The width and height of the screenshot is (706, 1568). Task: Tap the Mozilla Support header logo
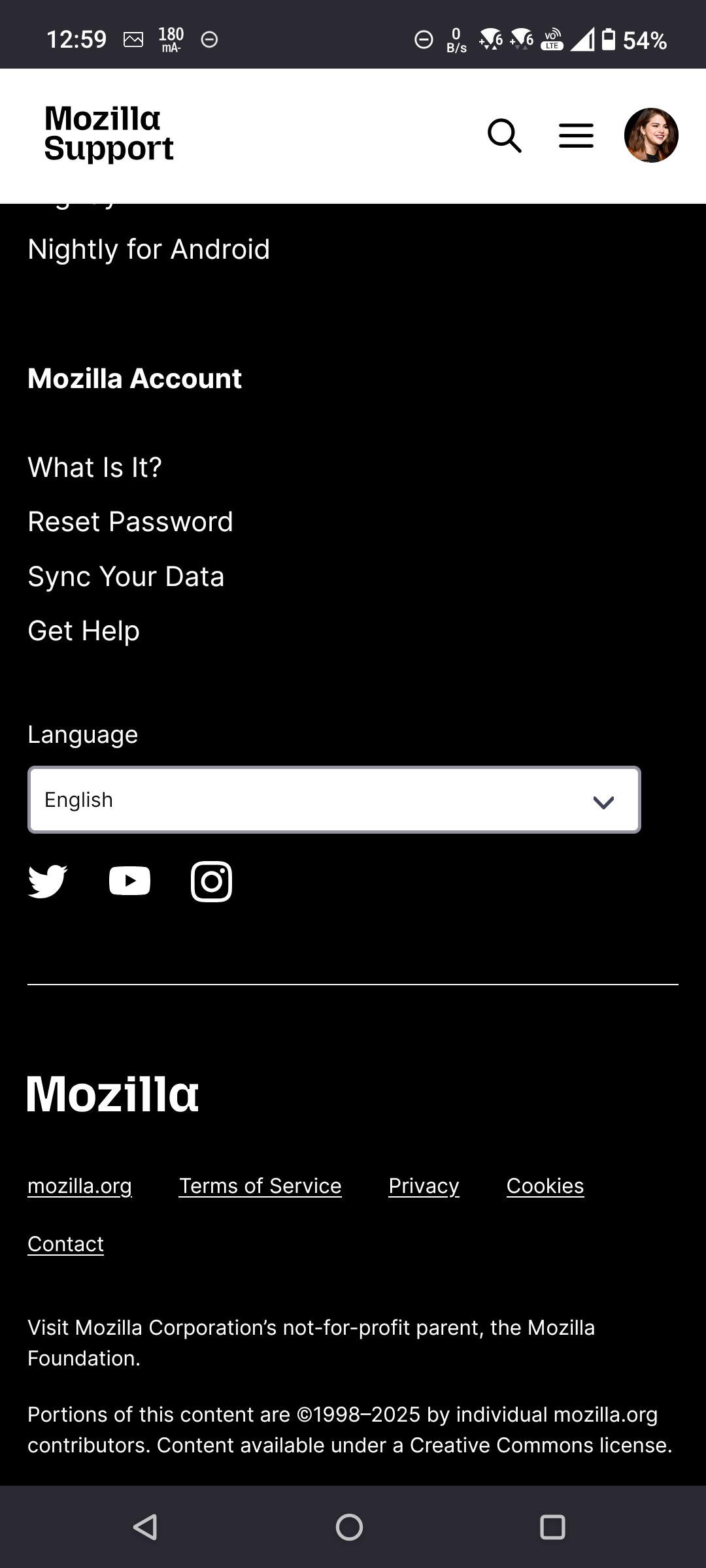(109, 134)
